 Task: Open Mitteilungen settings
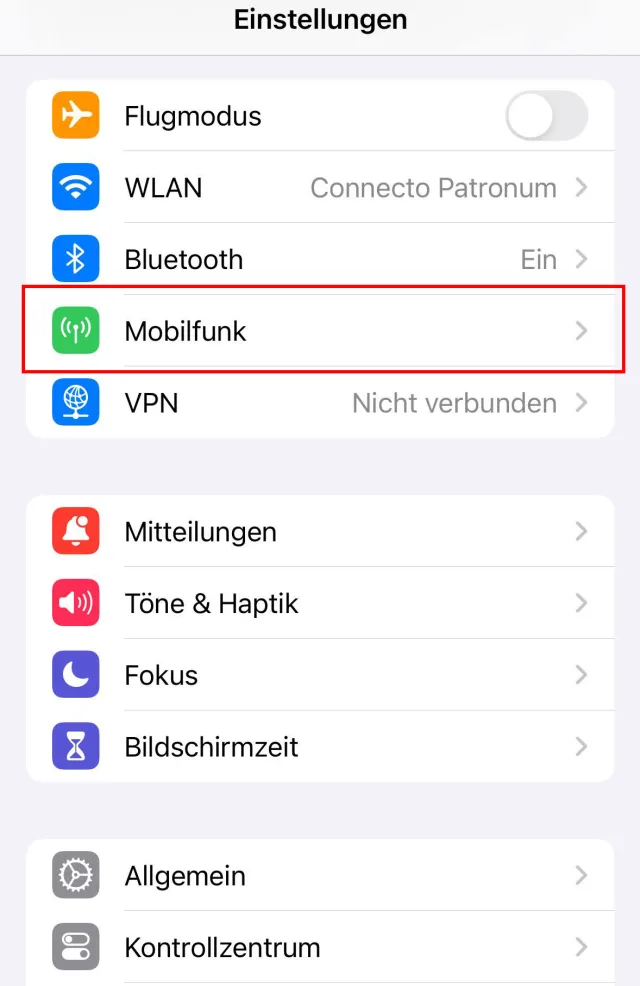click(x=320, y=532)
